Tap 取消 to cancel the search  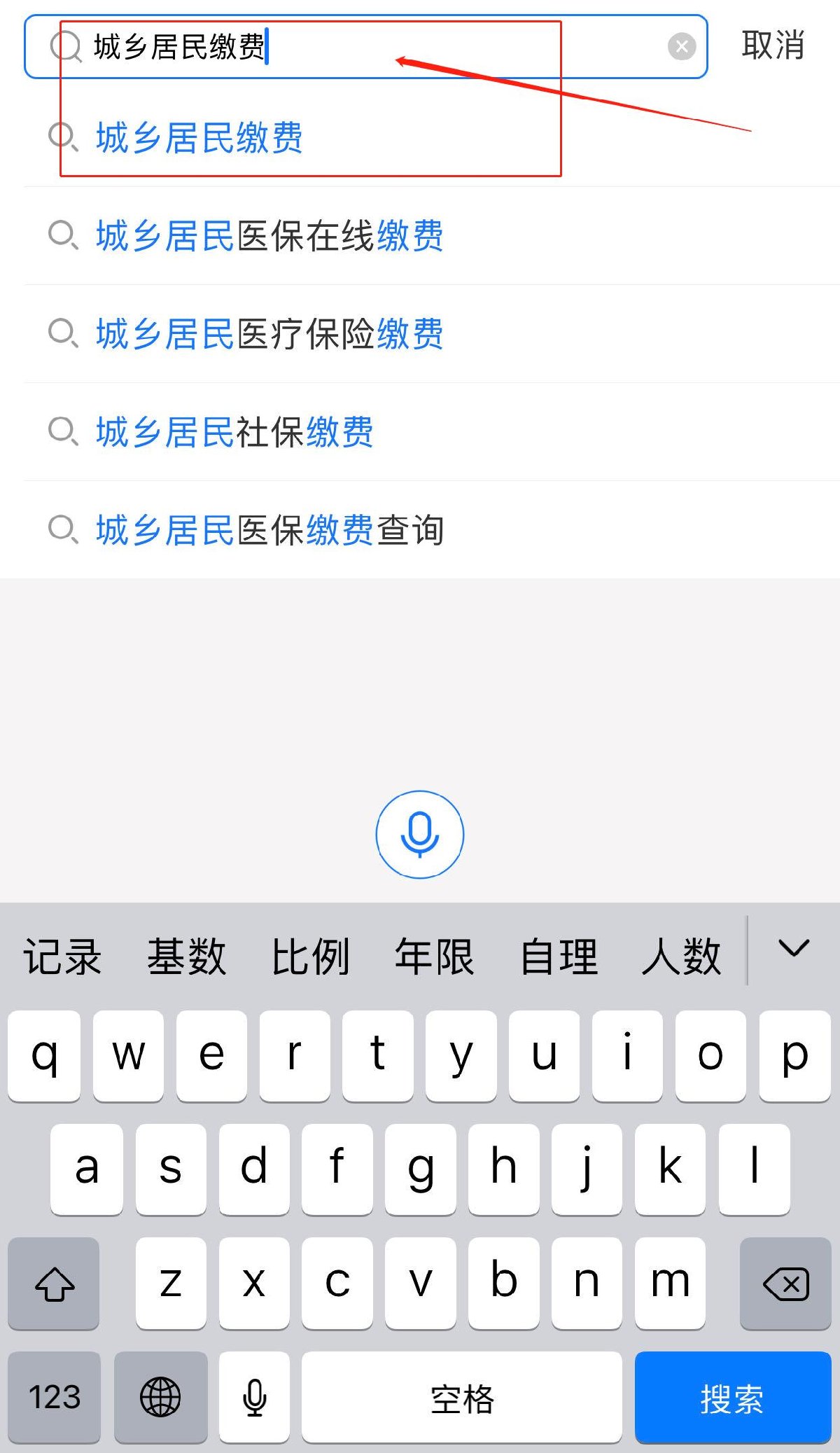[x=773, y=46]
